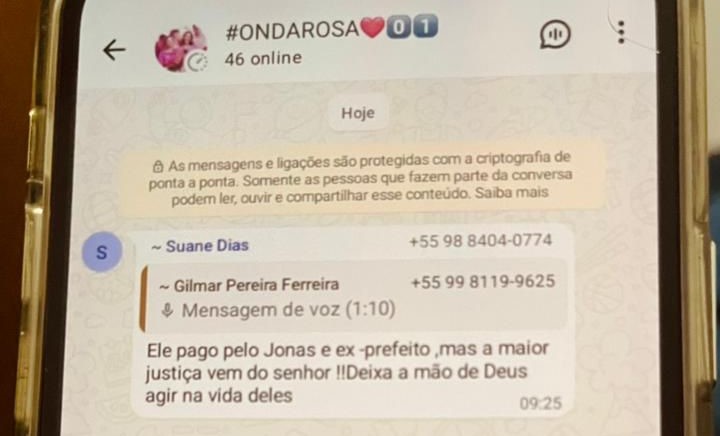The height and width of the screenshot is (436, 720).
Task: Open the #ONDAROSA group profile picture
Action: pyautogui.click(x=180, y=47)
